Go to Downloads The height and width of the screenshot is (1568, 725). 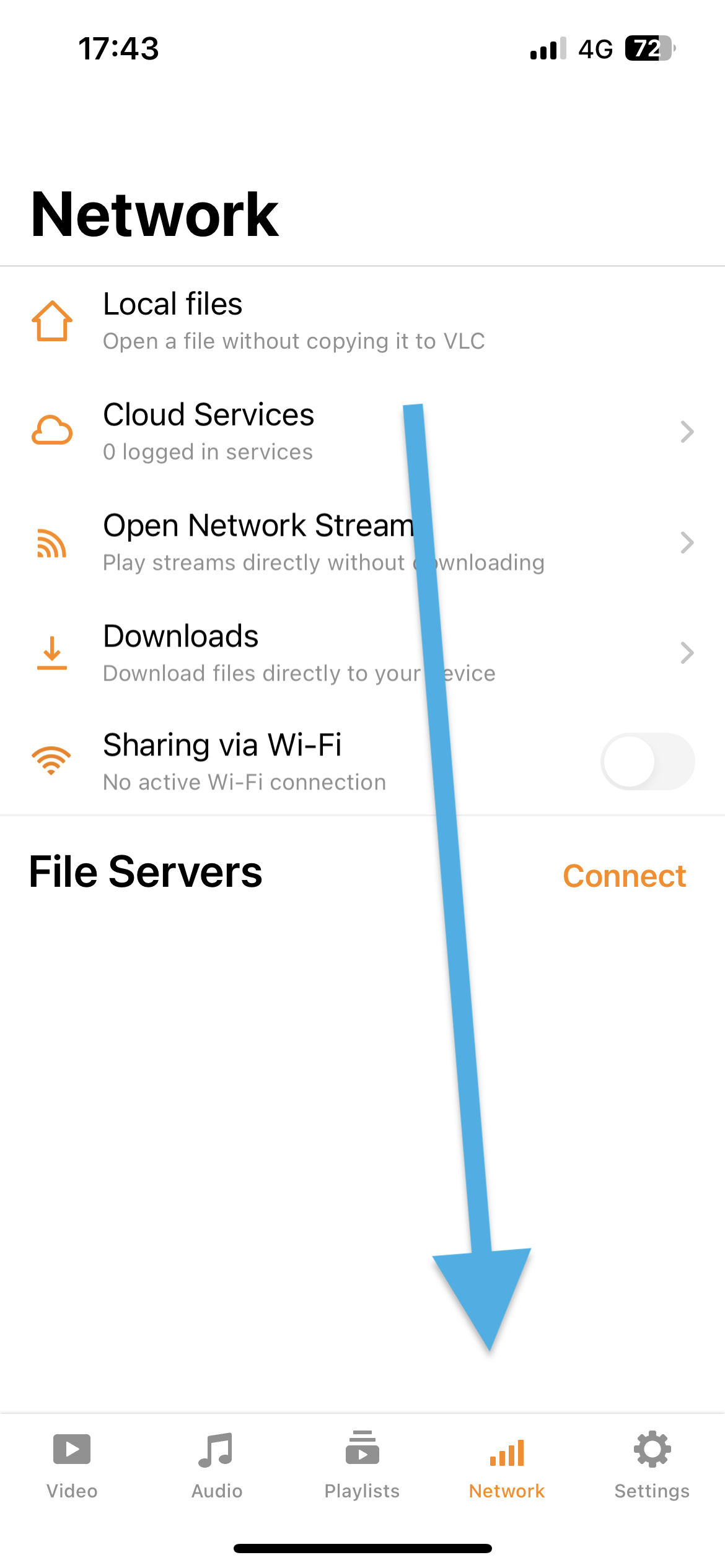point(362,653)
